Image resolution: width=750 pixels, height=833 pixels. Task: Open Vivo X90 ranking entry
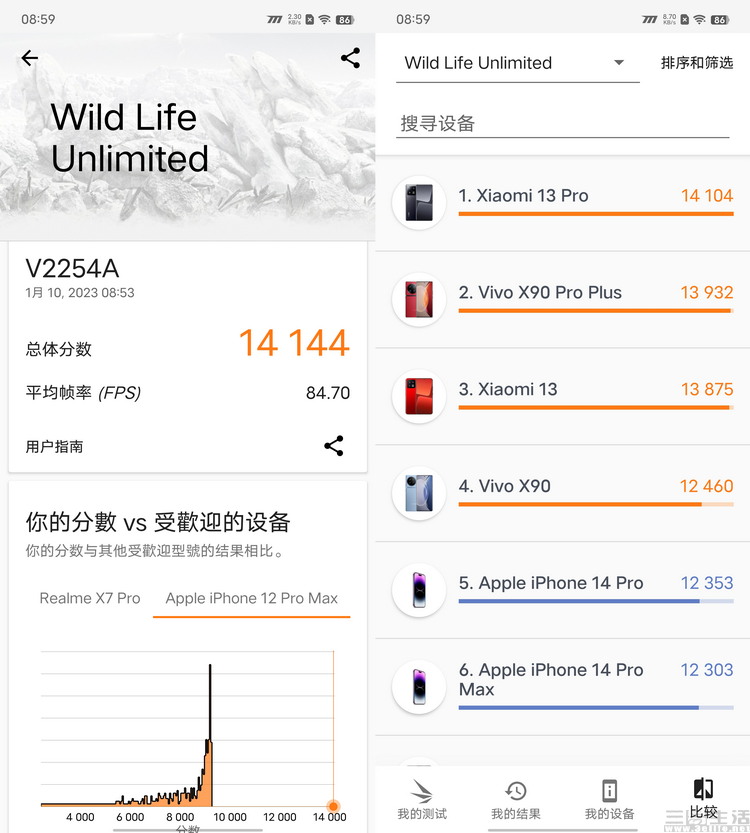(x=563, y=494)
